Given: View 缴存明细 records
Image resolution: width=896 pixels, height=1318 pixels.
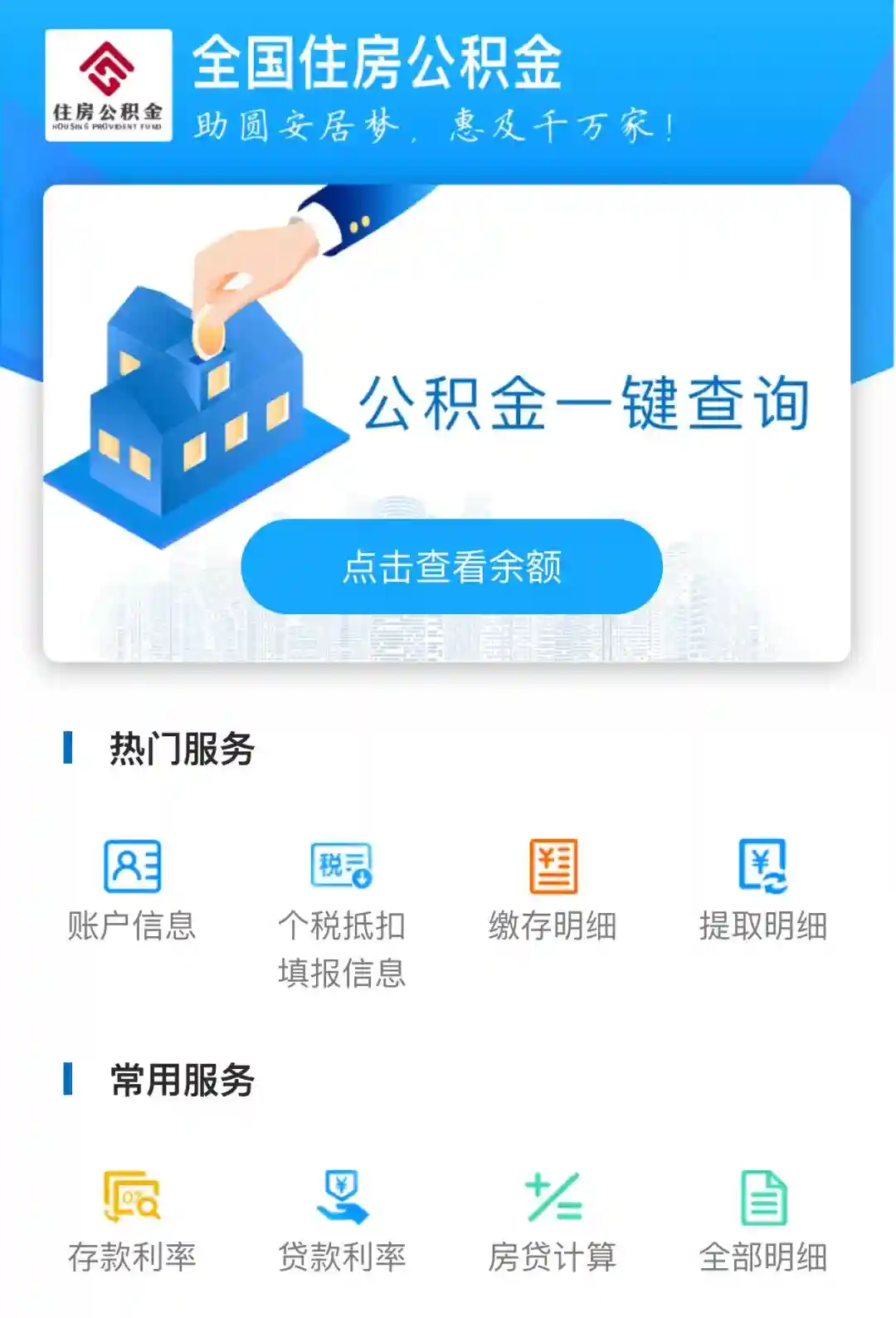Looking at the screenshot, I should coord(553,890).
